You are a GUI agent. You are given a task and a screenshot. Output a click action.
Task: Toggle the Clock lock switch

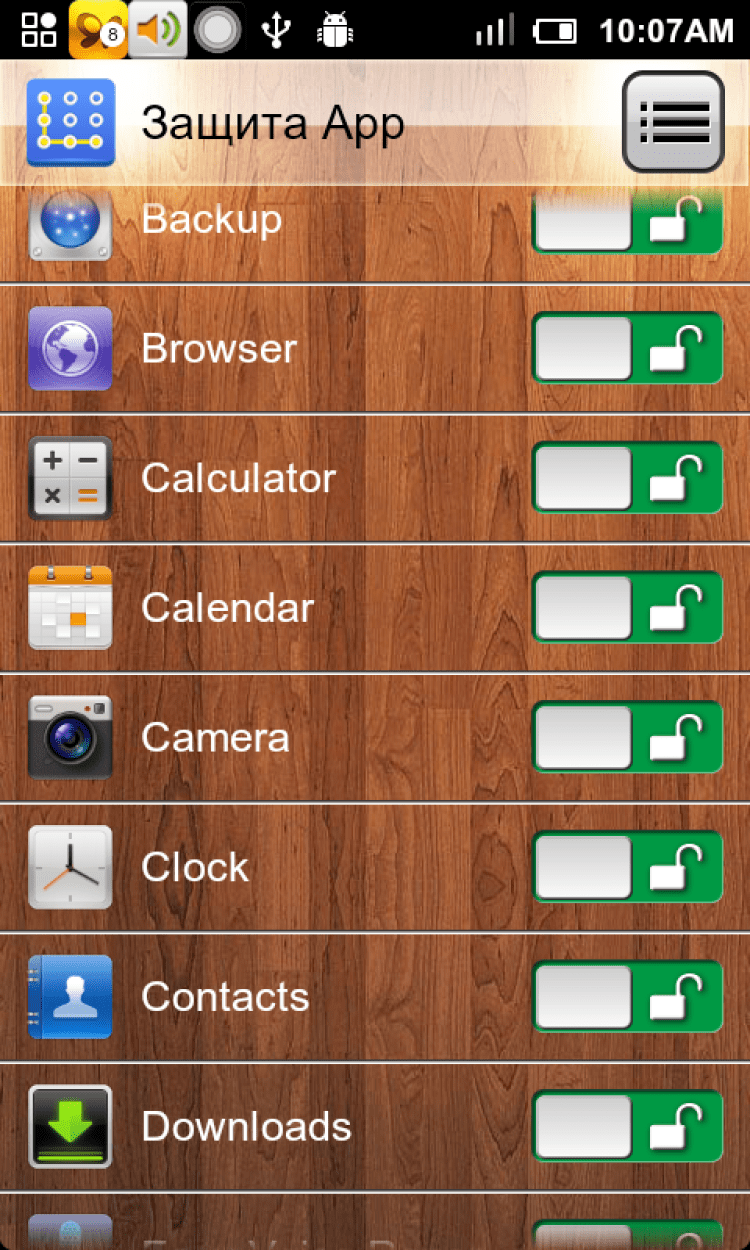click(627, 867)
